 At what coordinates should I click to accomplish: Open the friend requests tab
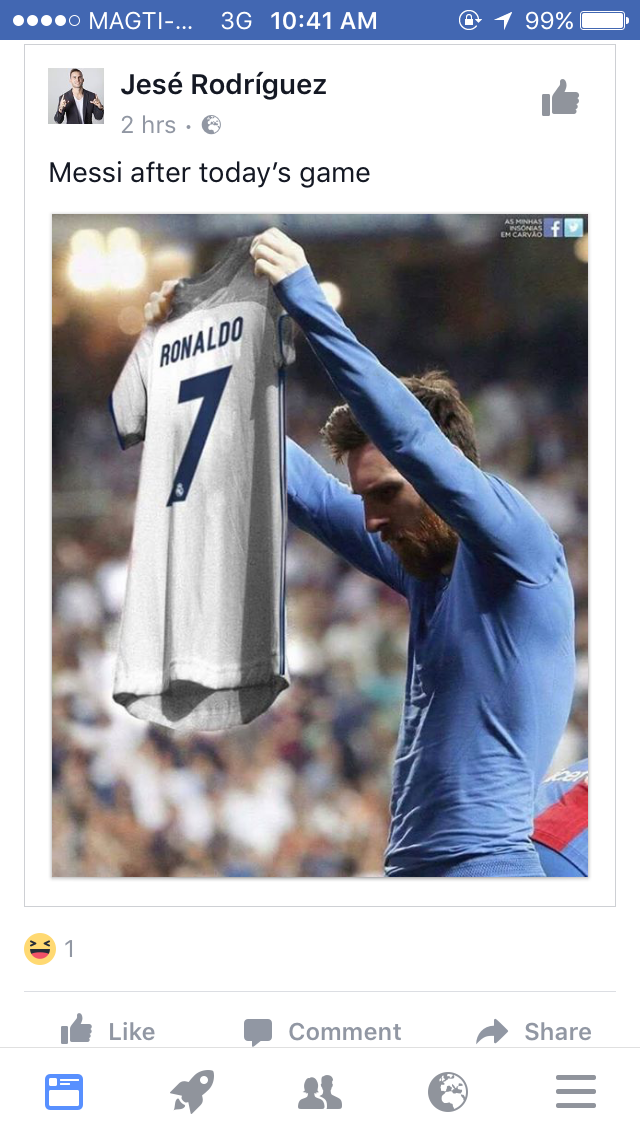320,1092
